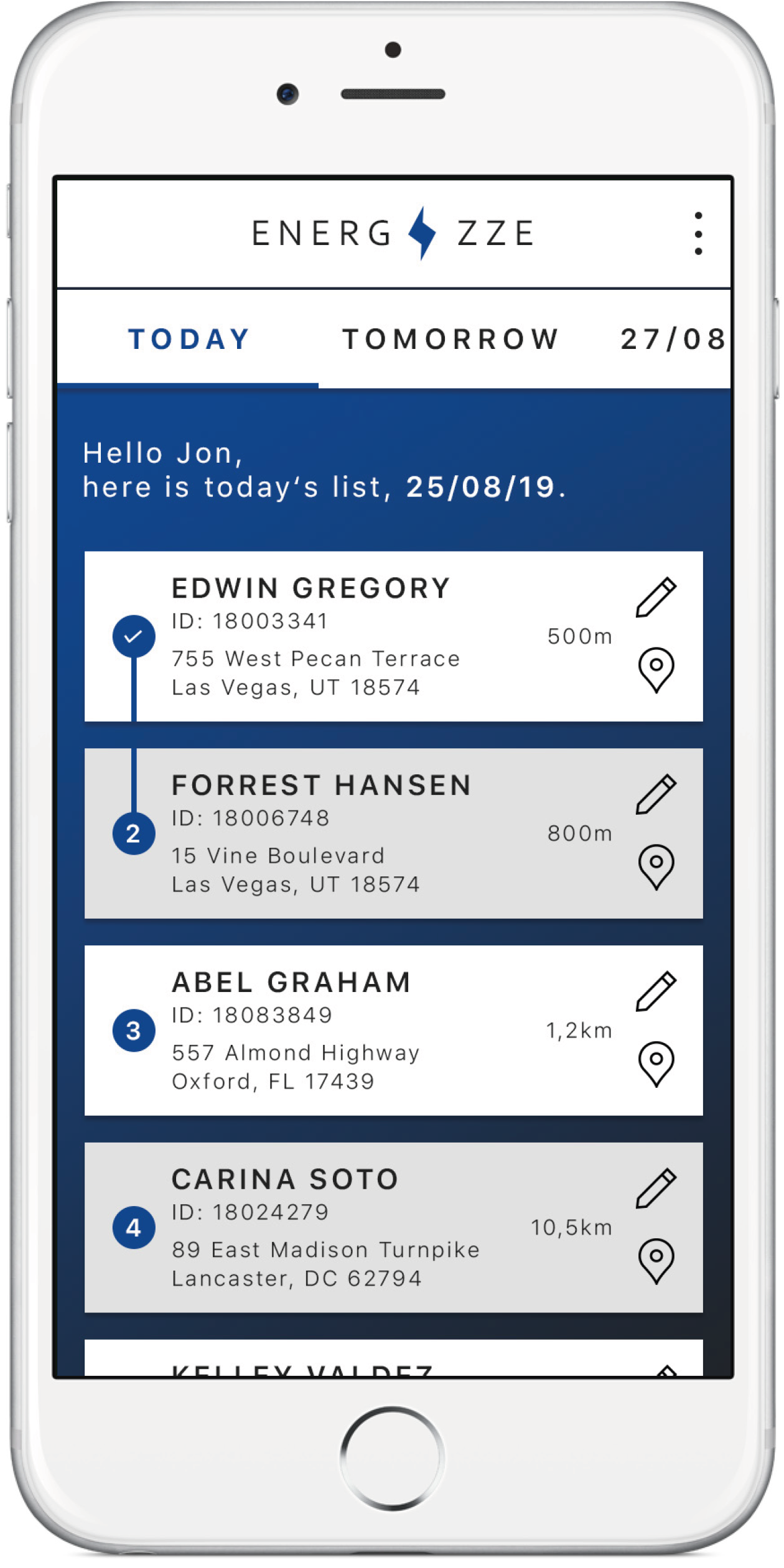Image resolution: width=784 pixels, height=1568 pixels.
Task: Edit Carina Soto's entry
Action: tap(656, 1188)
